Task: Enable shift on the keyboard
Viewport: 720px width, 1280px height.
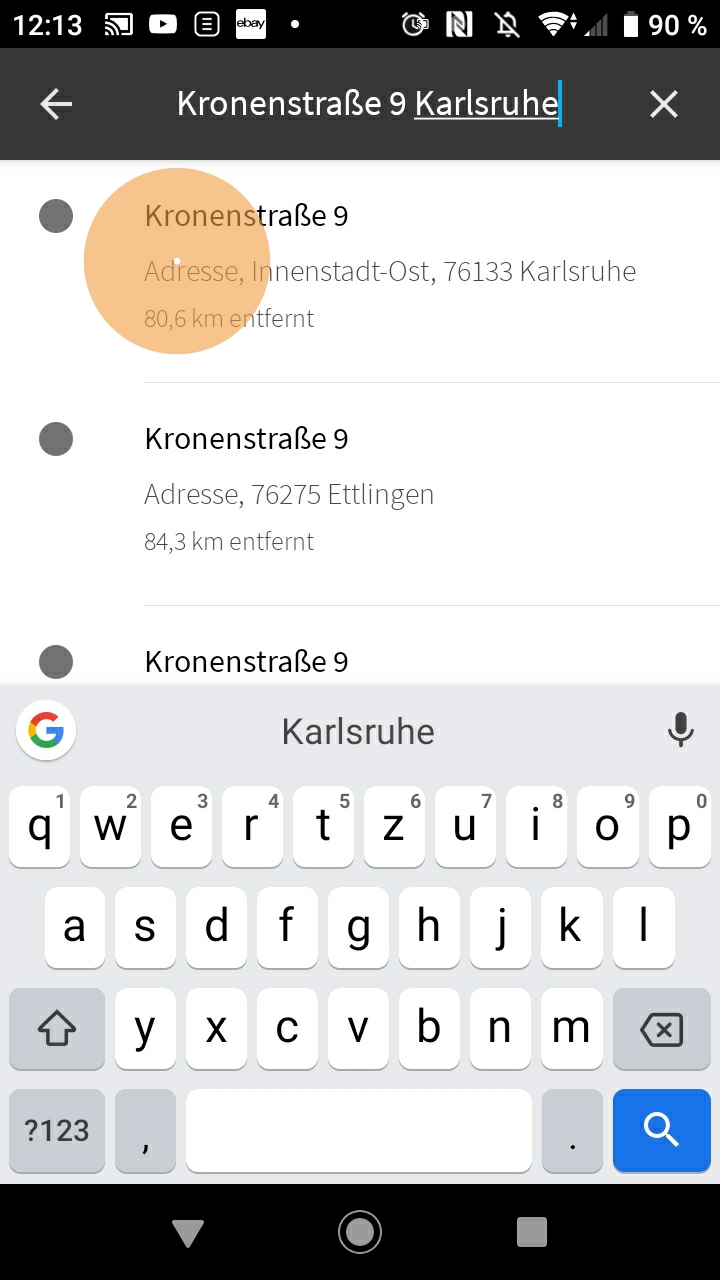Action: (57, 1029)
